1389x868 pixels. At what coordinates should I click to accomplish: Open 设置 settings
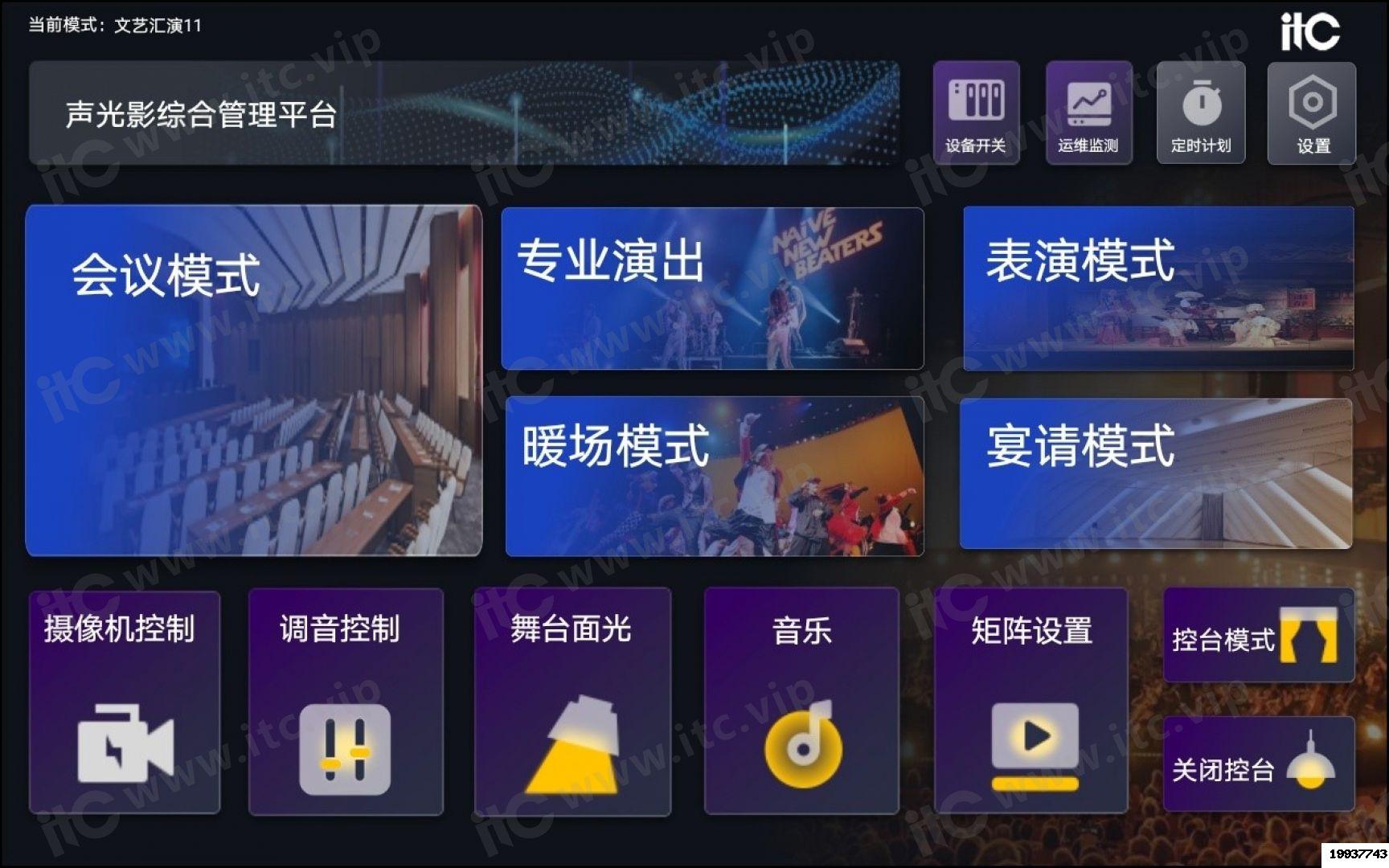point(1312,113)
